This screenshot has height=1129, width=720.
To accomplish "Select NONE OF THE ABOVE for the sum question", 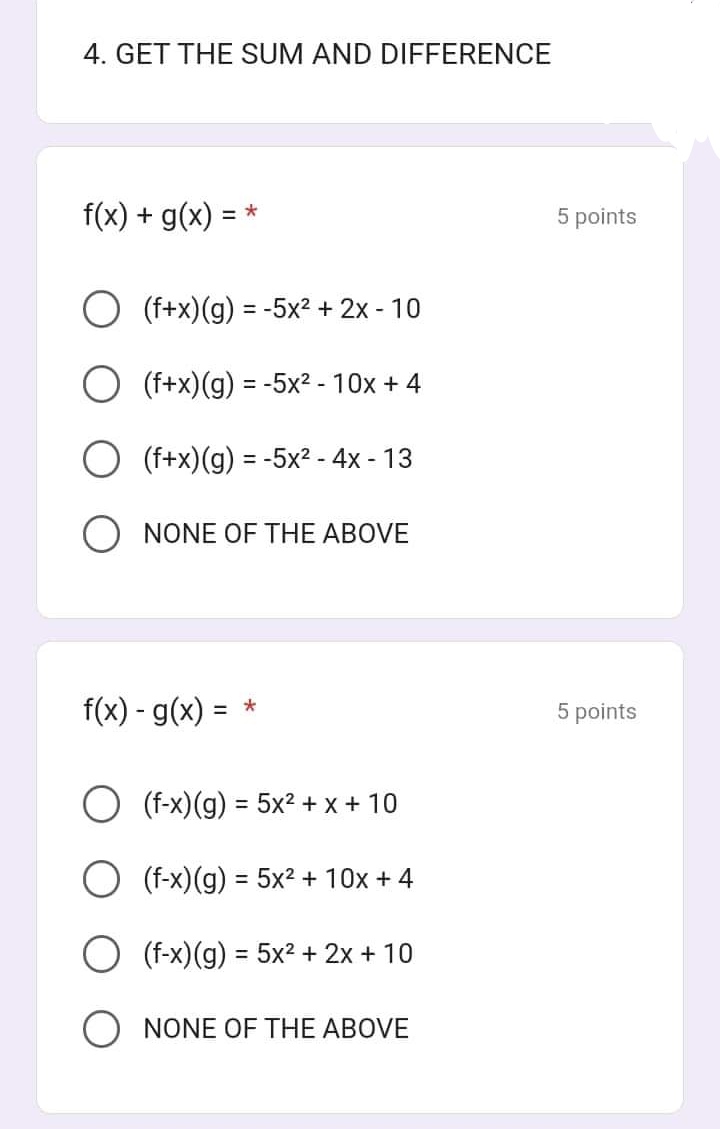I will pos(101,534).
